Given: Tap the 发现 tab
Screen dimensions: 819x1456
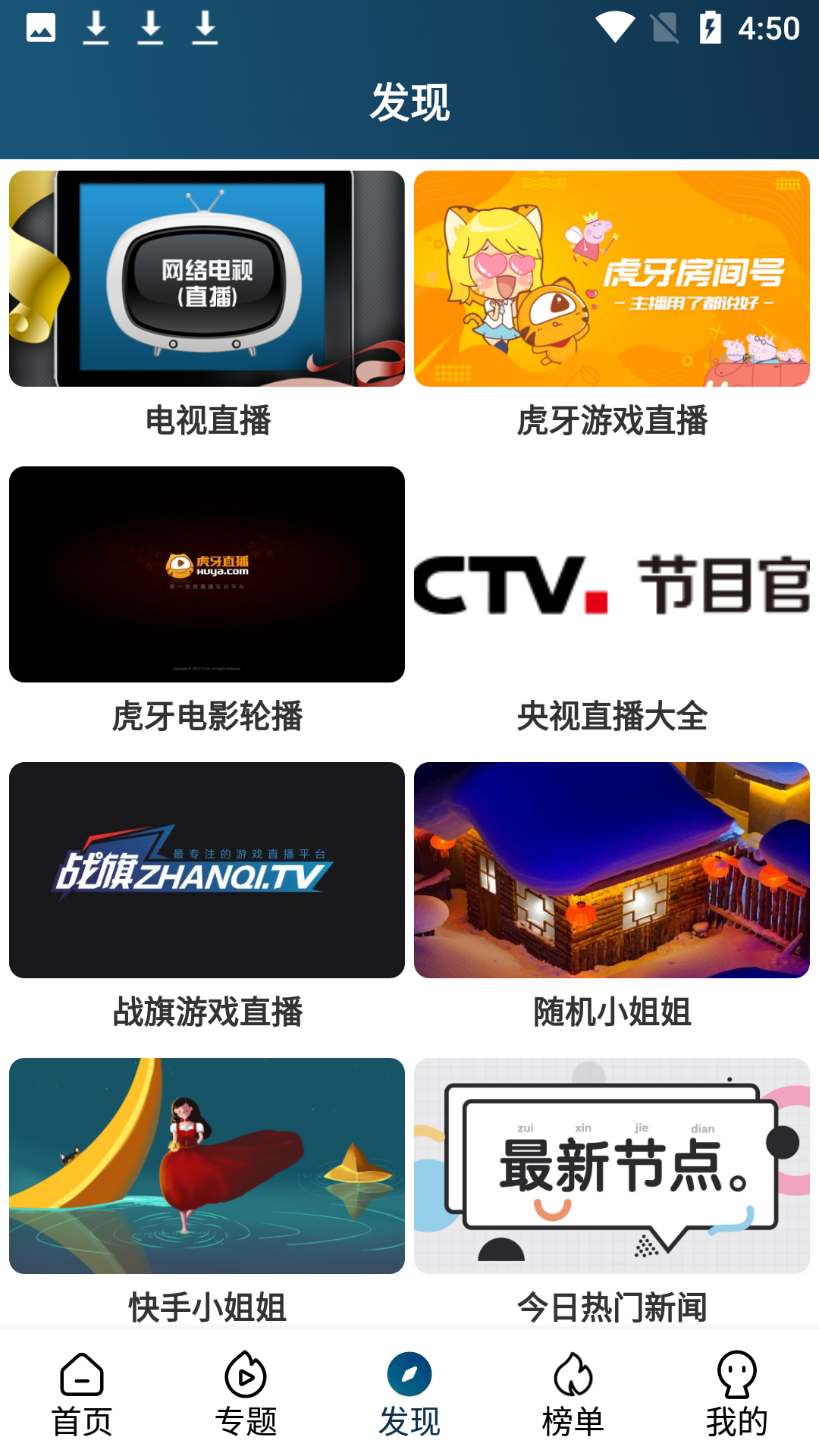Looking at the screenshot, I should [x=409, y=1394].
